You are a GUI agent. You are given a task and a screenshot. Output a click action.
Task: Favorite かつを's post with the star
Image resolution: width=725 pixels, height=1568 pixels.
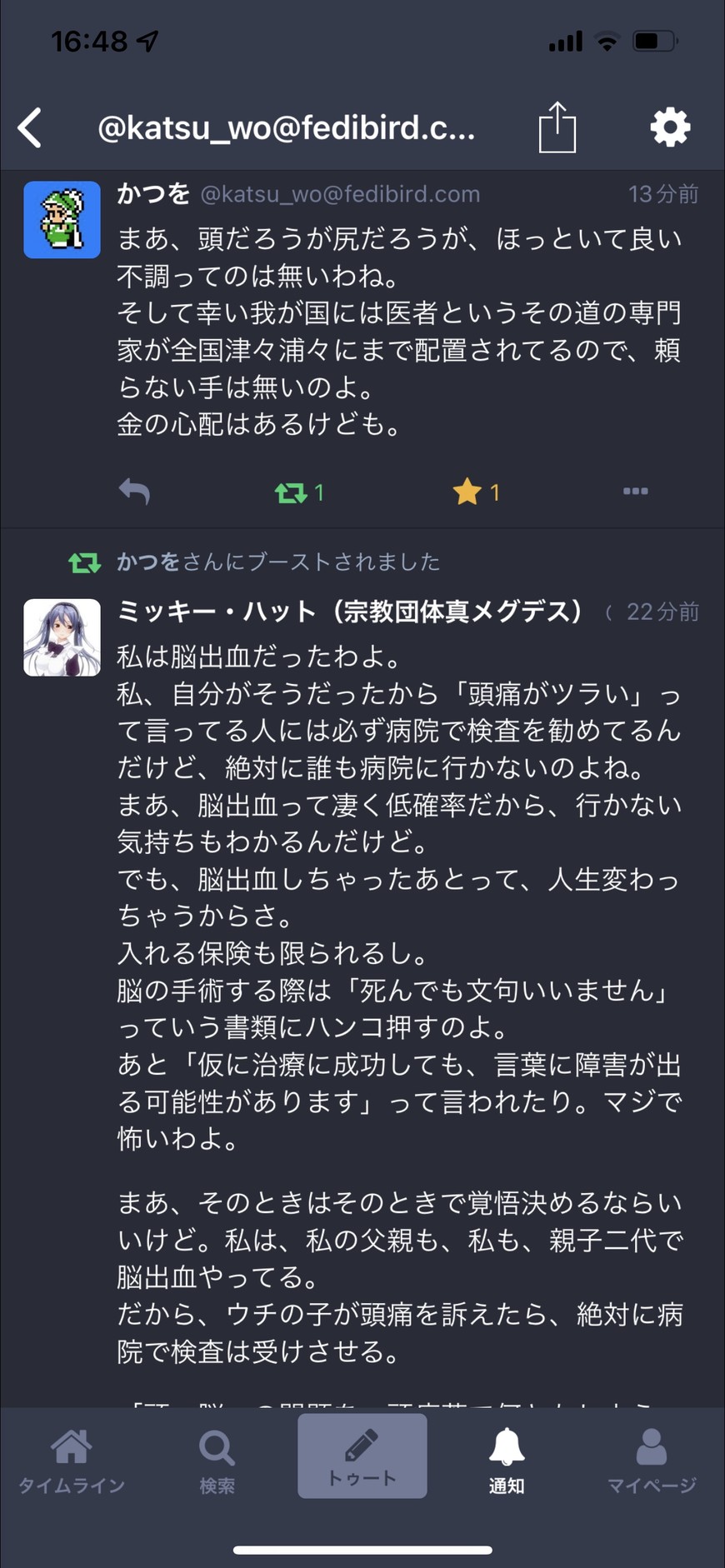coord(467,492)
